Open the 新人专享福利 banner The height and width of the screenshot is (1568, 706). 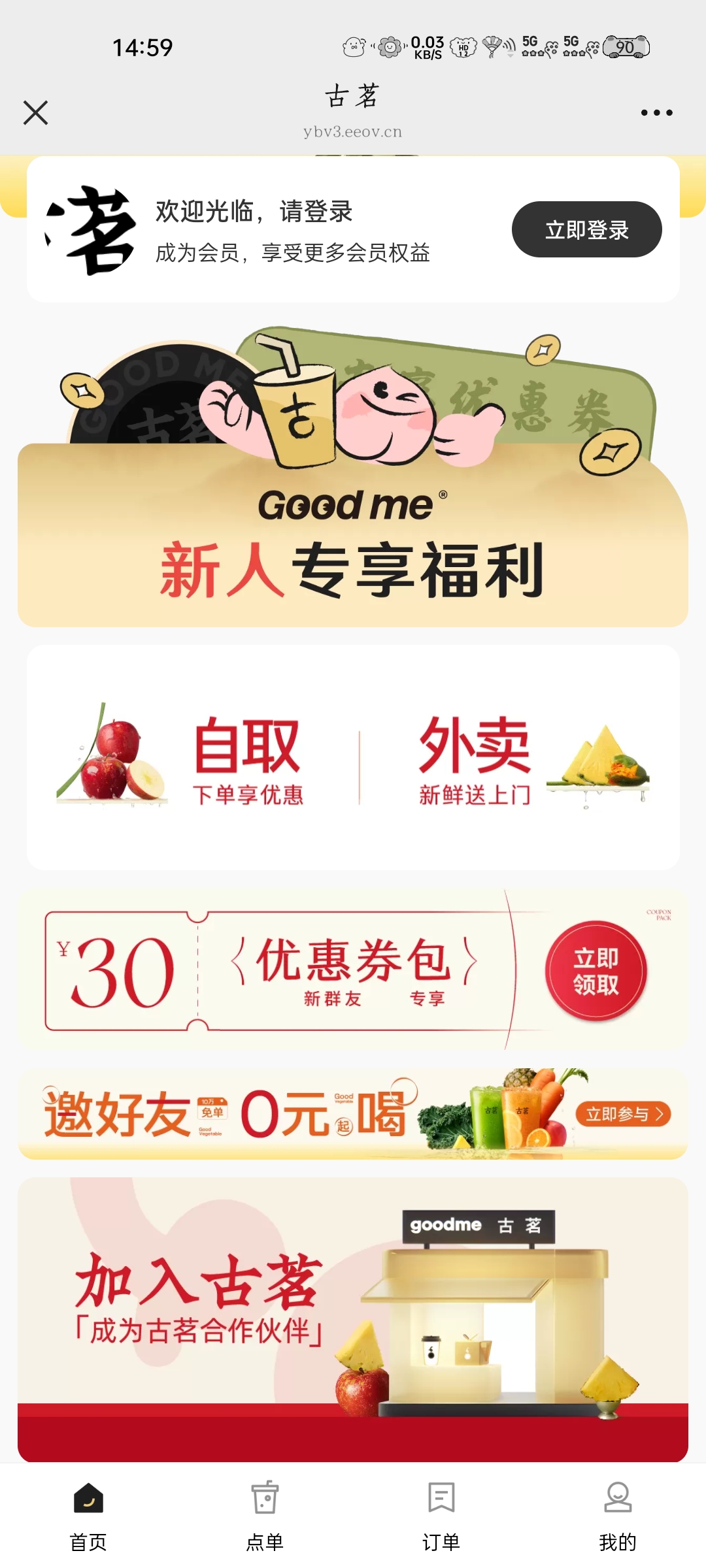point(353,477)
